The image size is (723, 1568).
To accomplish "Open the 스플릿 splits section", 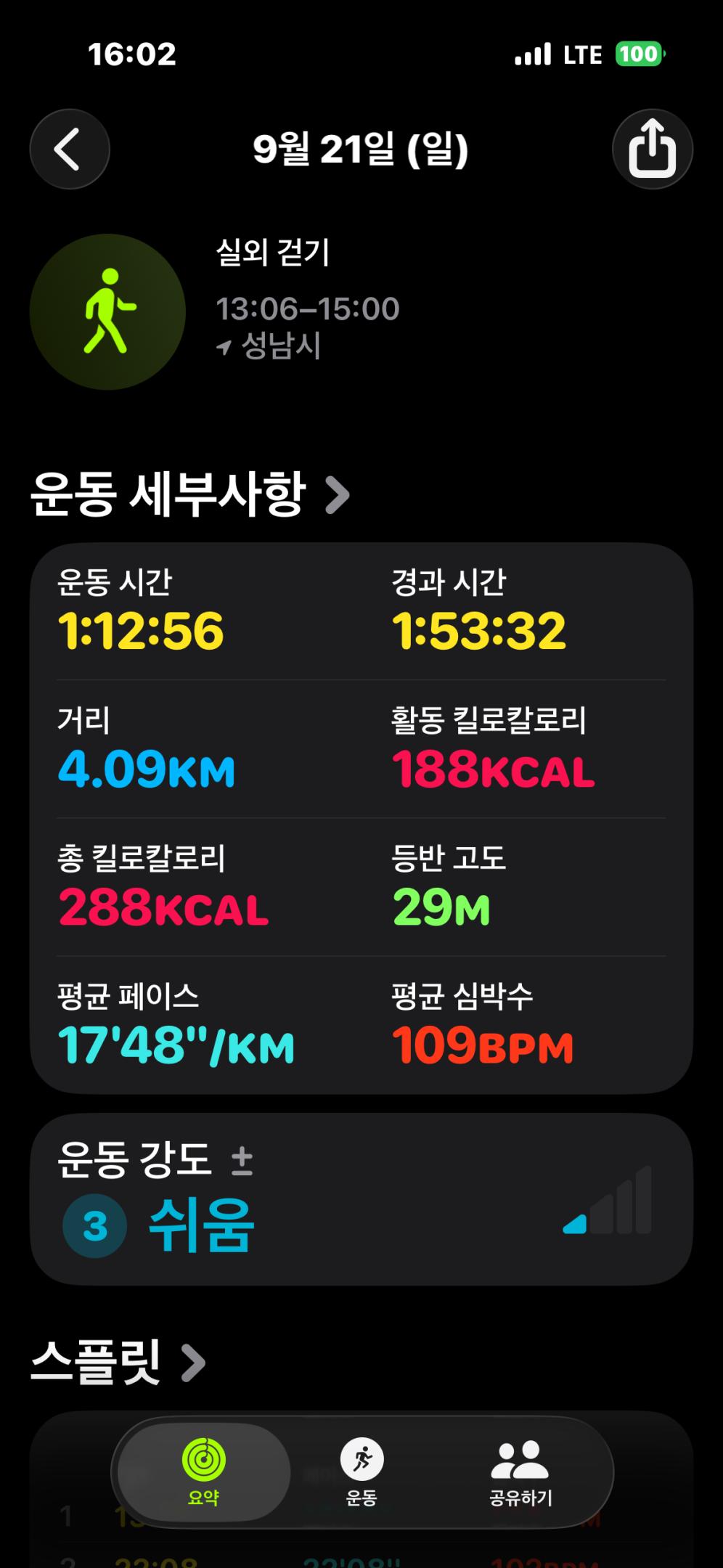I will 118,1363.
